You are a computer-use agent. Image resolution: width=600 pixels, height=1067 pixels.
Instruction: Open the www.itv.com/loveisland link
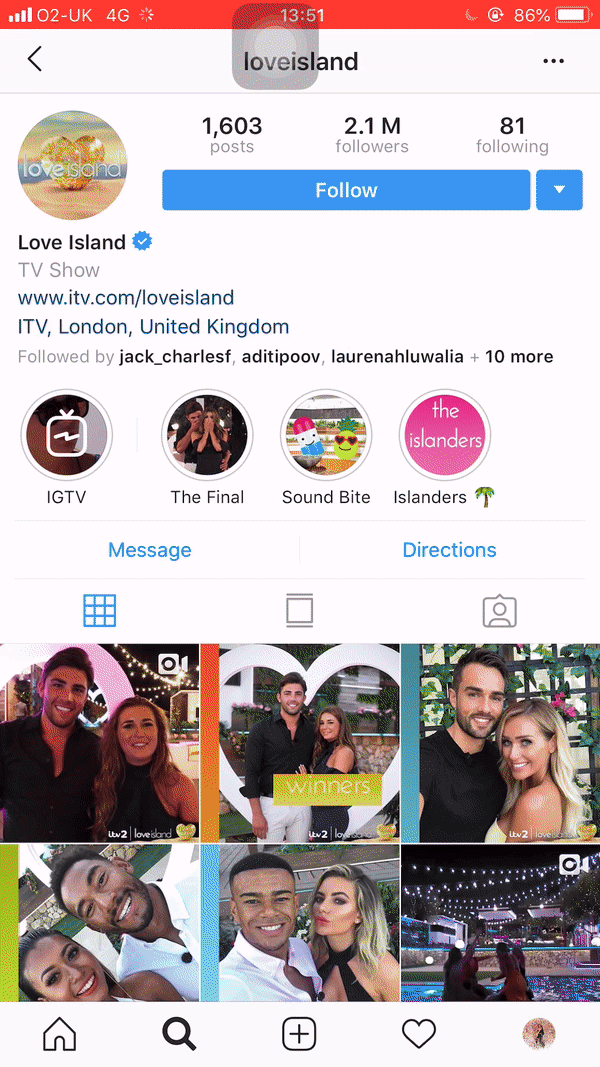[x=126, y=297]
